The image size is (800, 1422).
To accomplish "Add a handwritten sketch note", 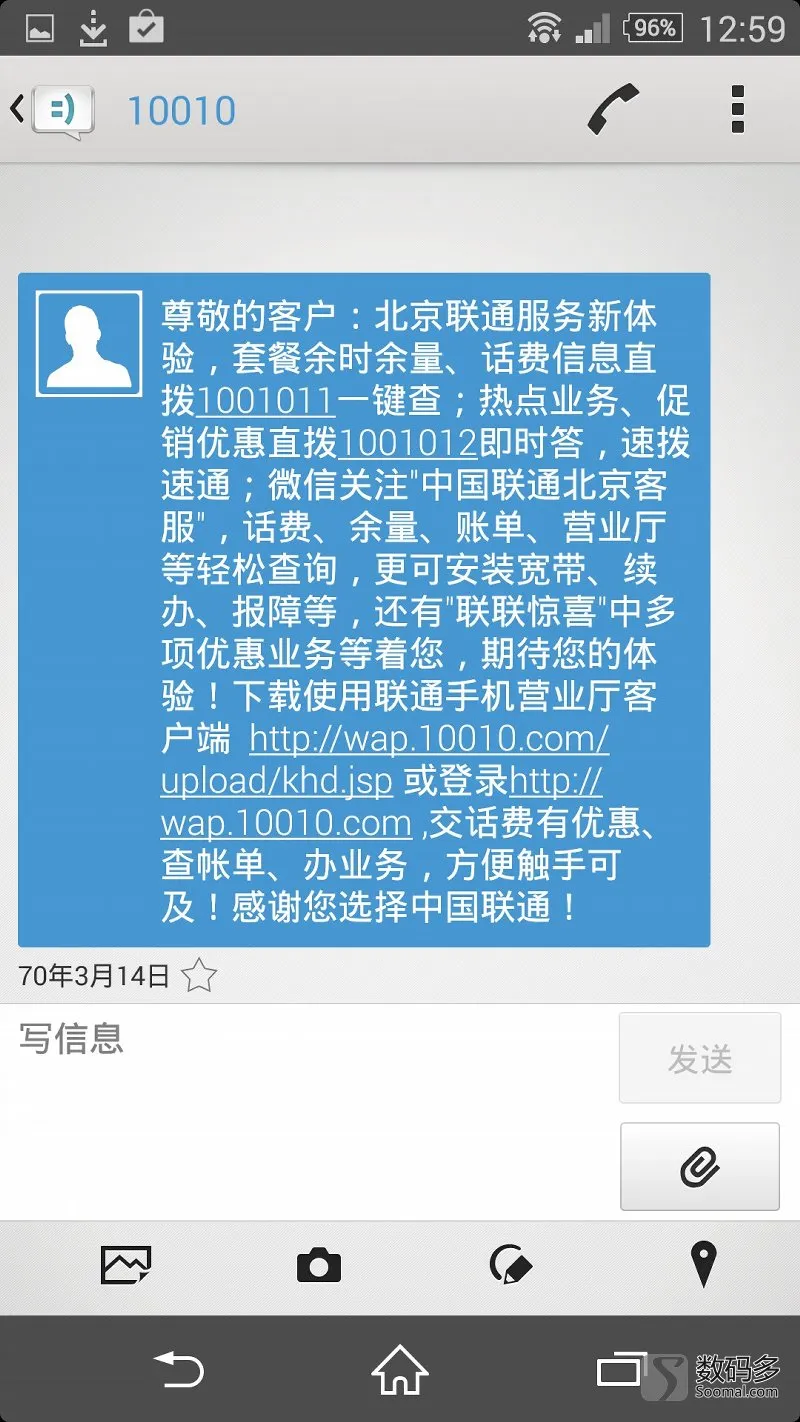I will [x=511, y=1266].
